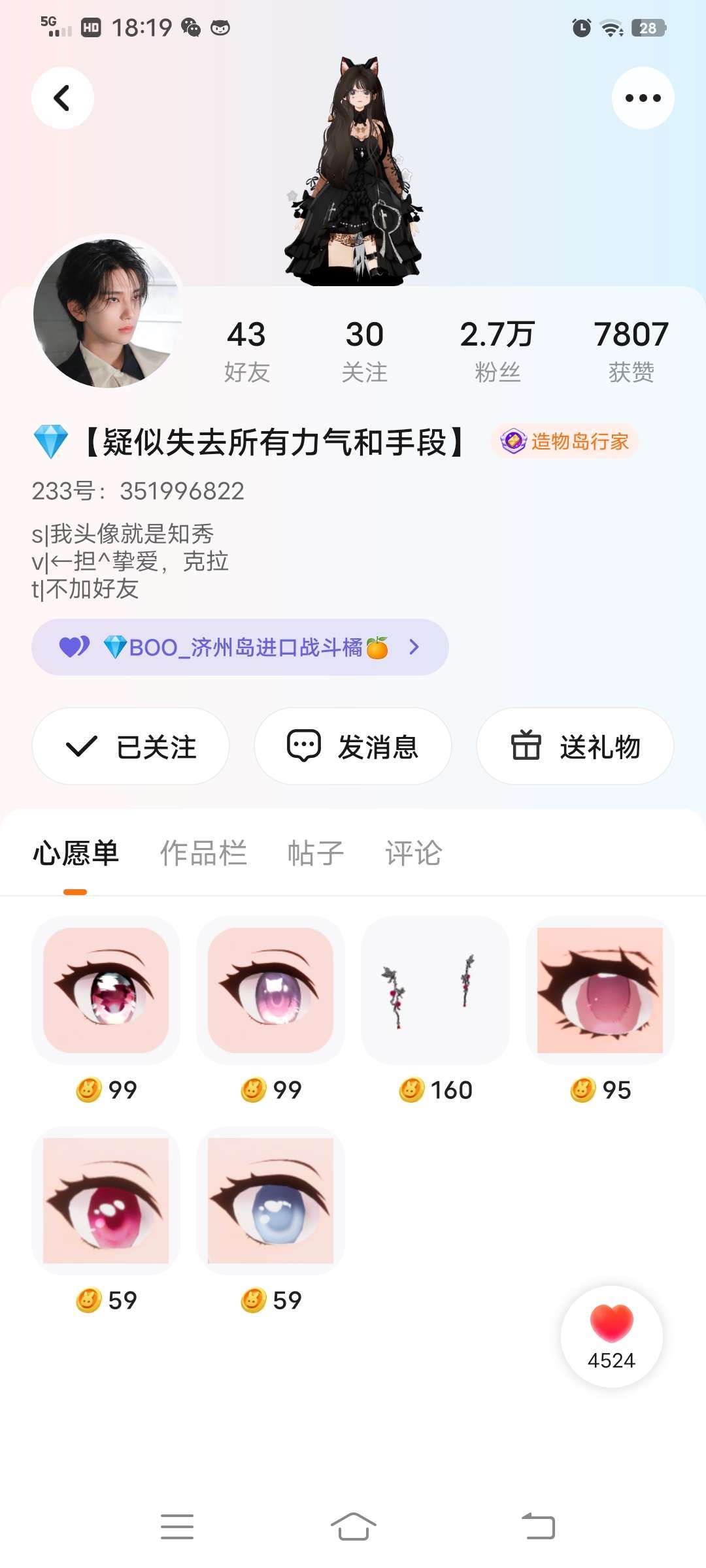Screen dimensions: 706x1568
Task: Tap the system home button
Action: point(353,1526)
